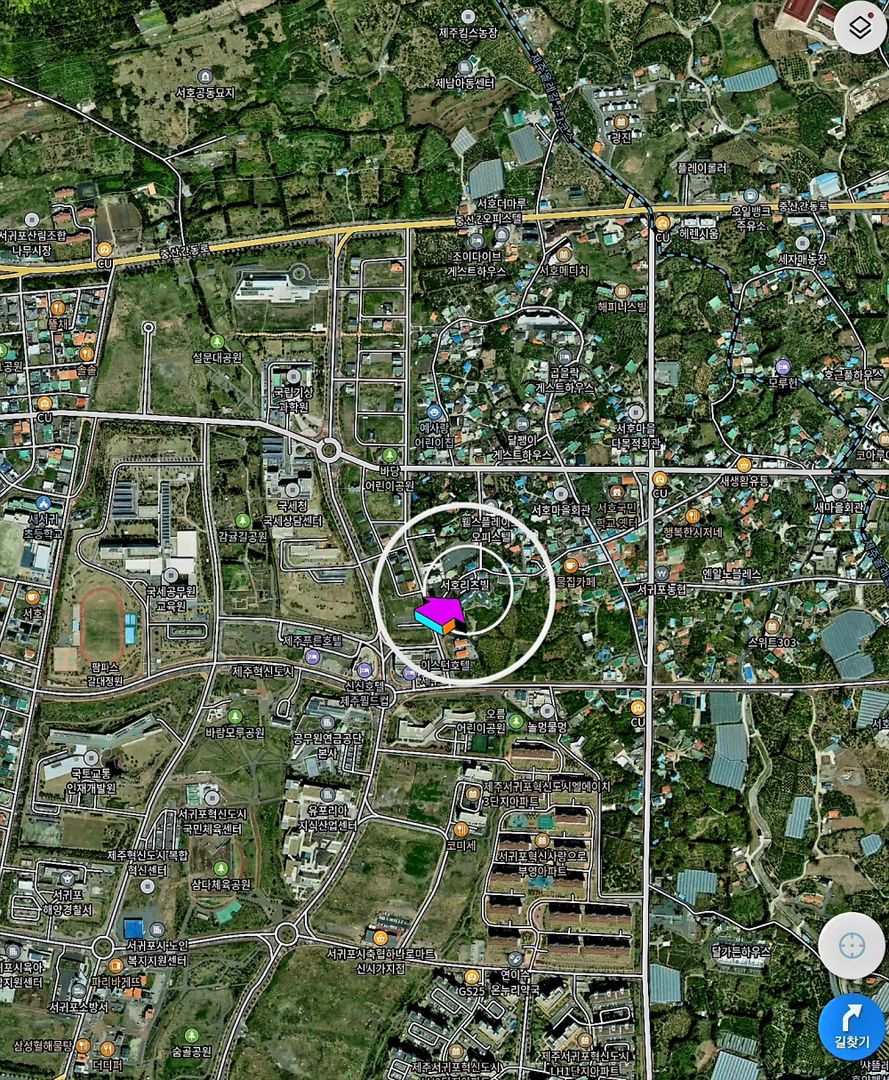
Task: Open 길찾기 directions button
Action: point(852,1026)
